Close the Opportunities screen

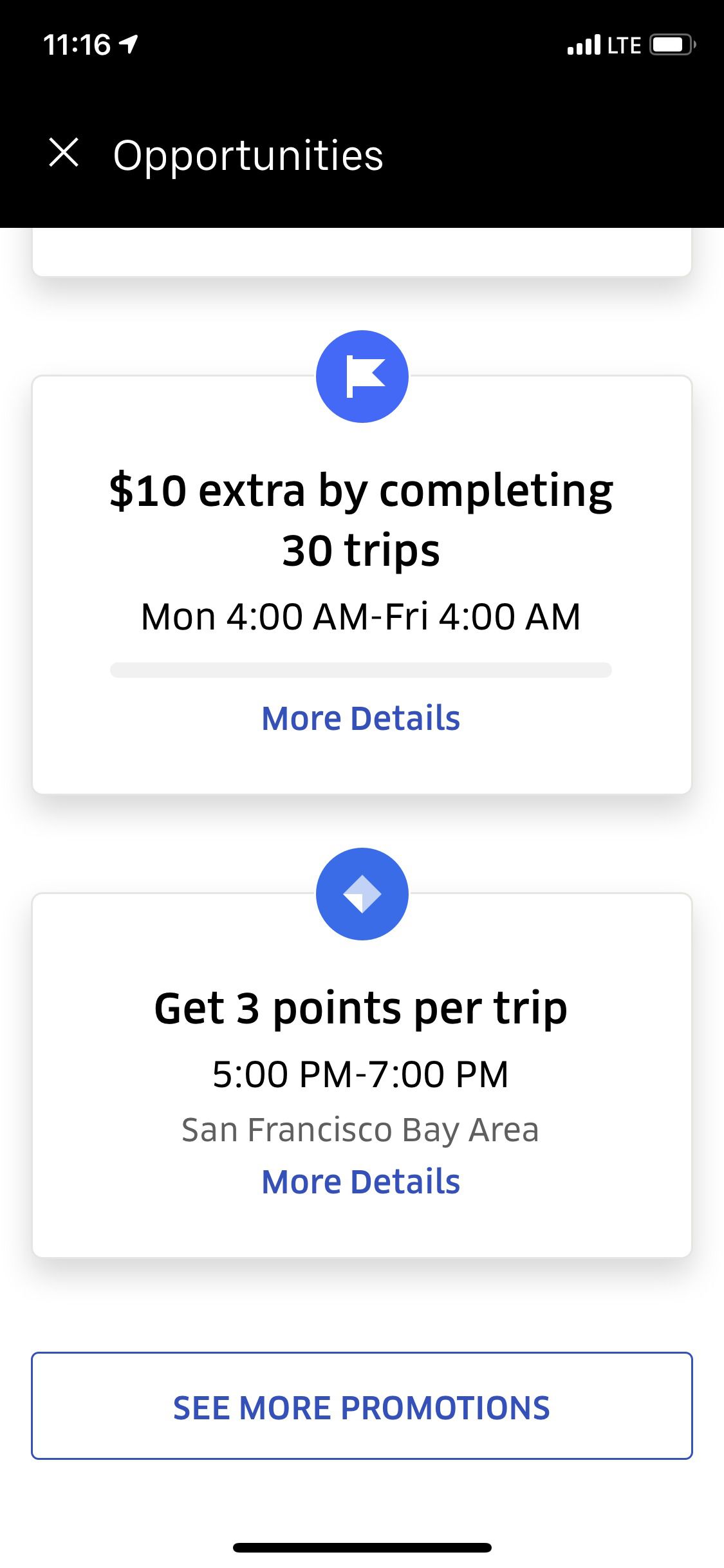tap(64, 154)
